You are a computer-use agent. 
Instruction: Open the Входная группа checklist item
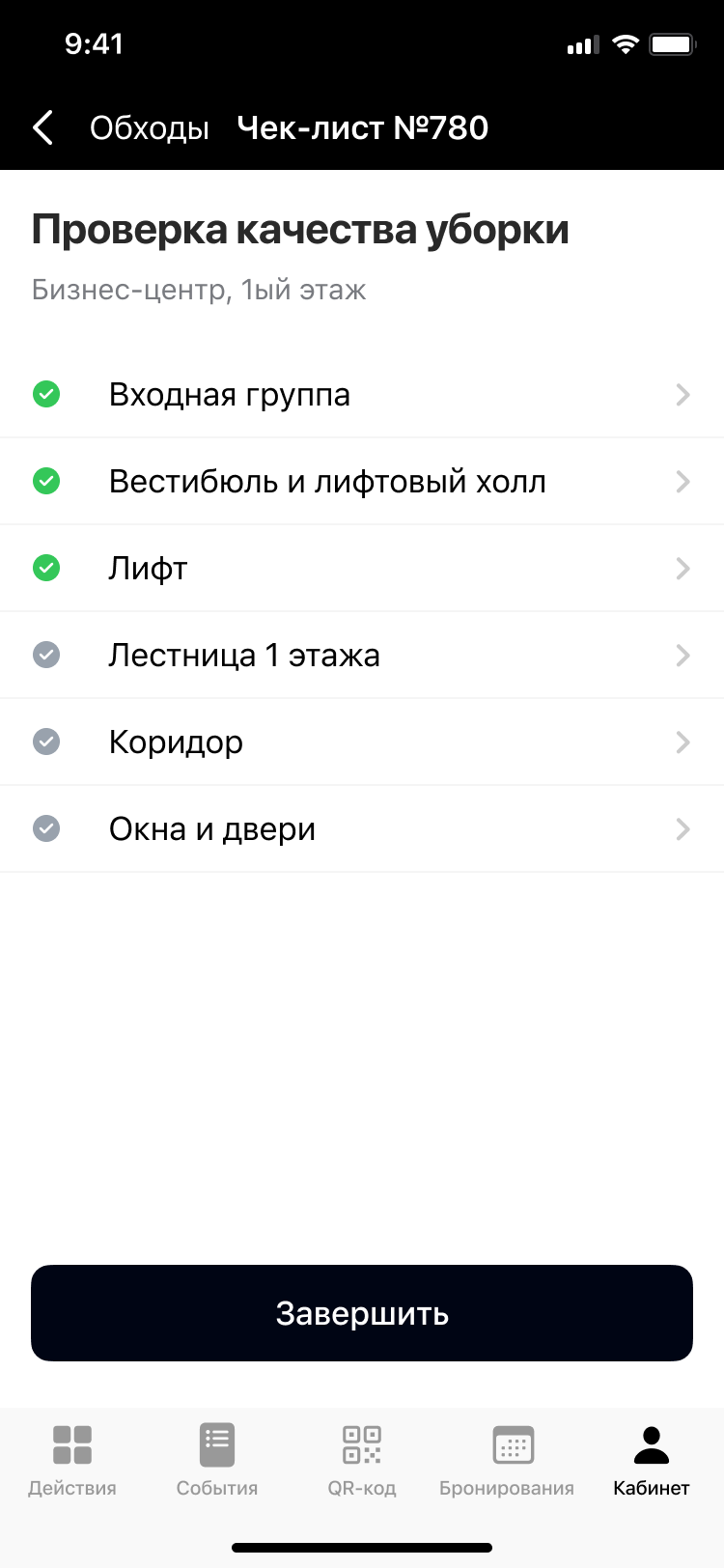click(362, 395)
